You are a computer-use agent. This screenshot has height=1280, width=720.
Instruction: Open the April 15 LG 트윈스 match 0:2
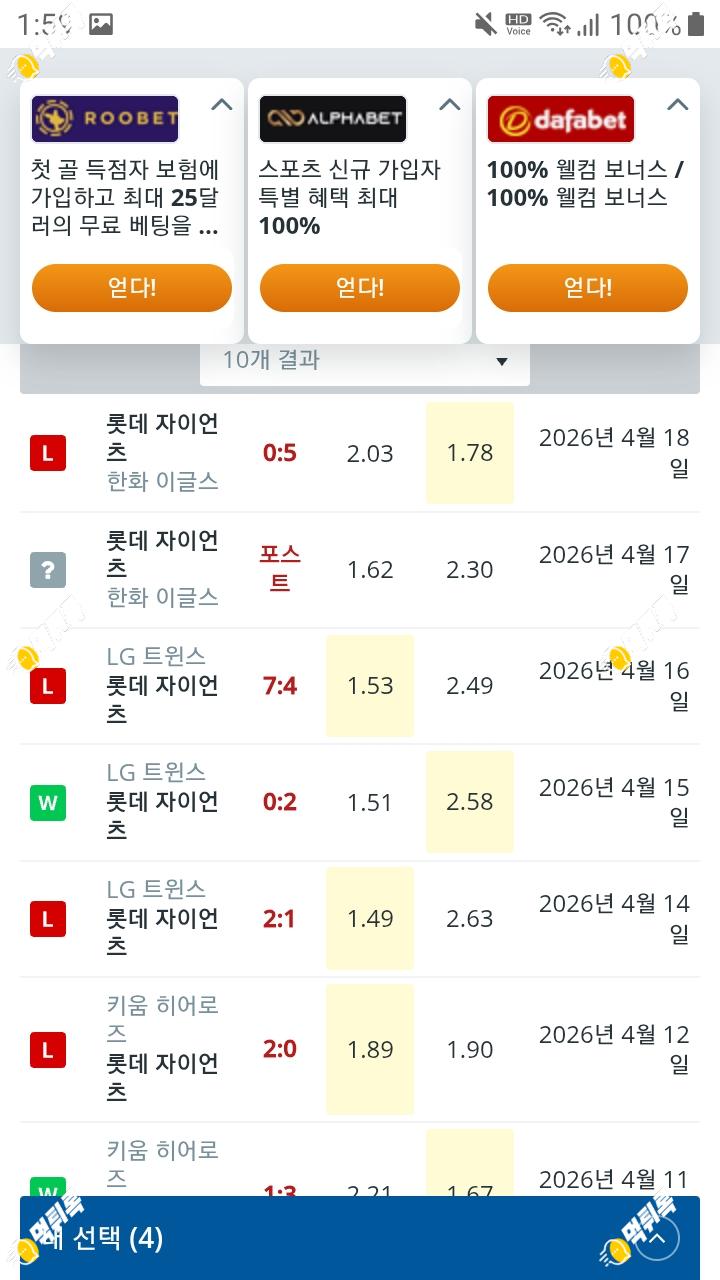(x=360, y=802)
